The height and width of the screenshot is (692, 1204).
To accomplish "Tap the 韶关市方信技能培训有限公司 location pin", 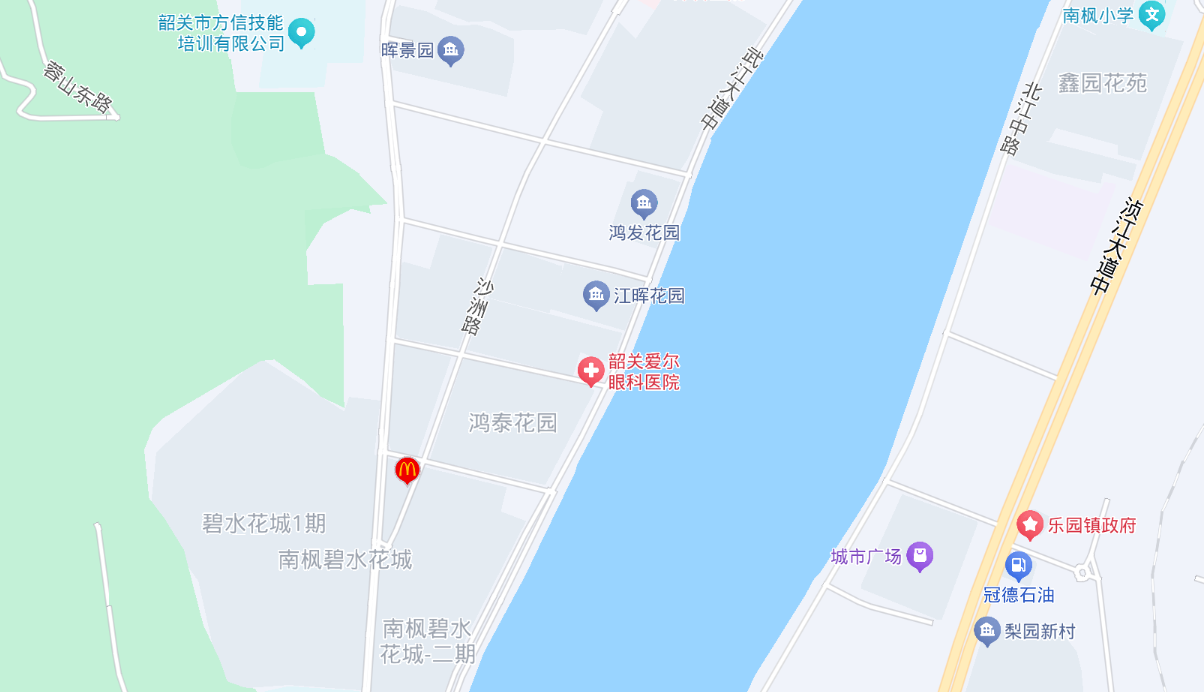I will (x=301, y=33).
